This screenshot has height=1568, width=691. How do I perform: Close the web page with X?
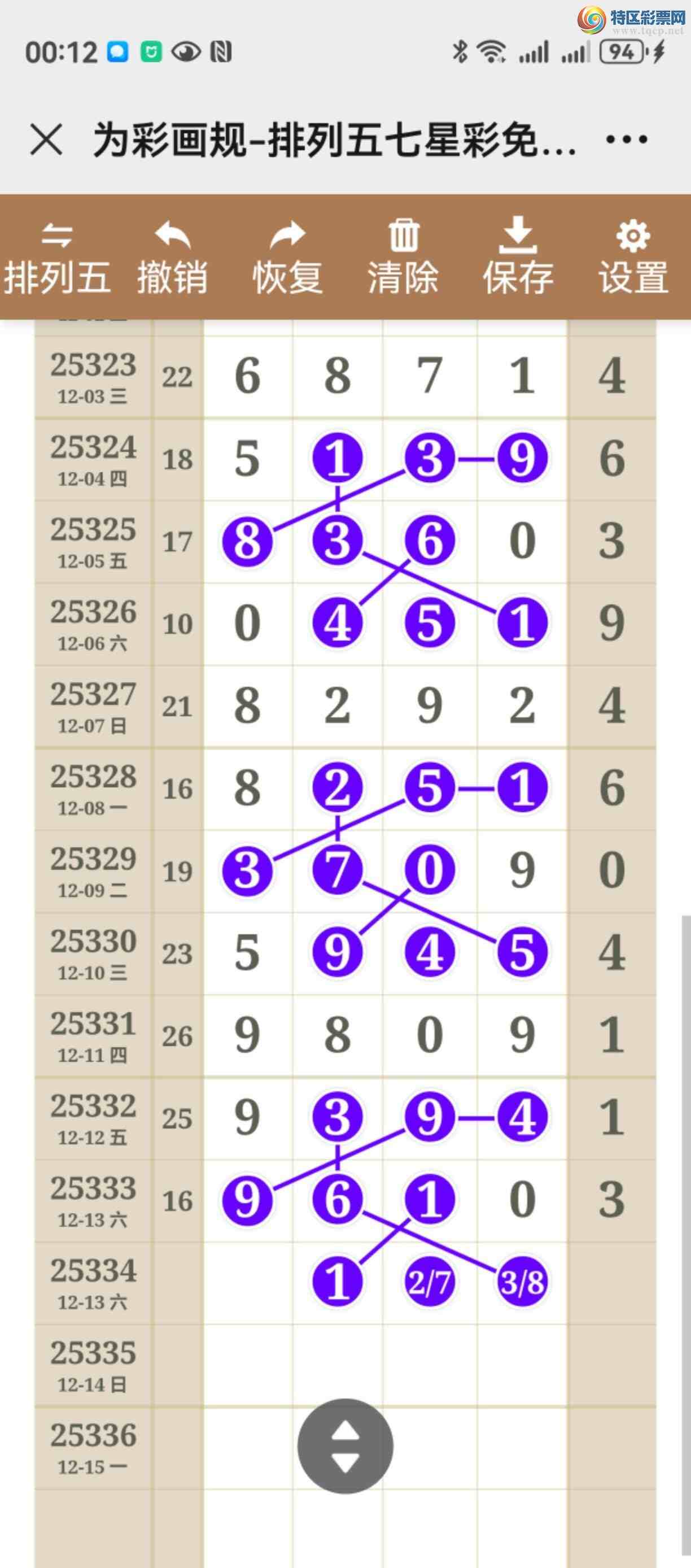[46, 140]
